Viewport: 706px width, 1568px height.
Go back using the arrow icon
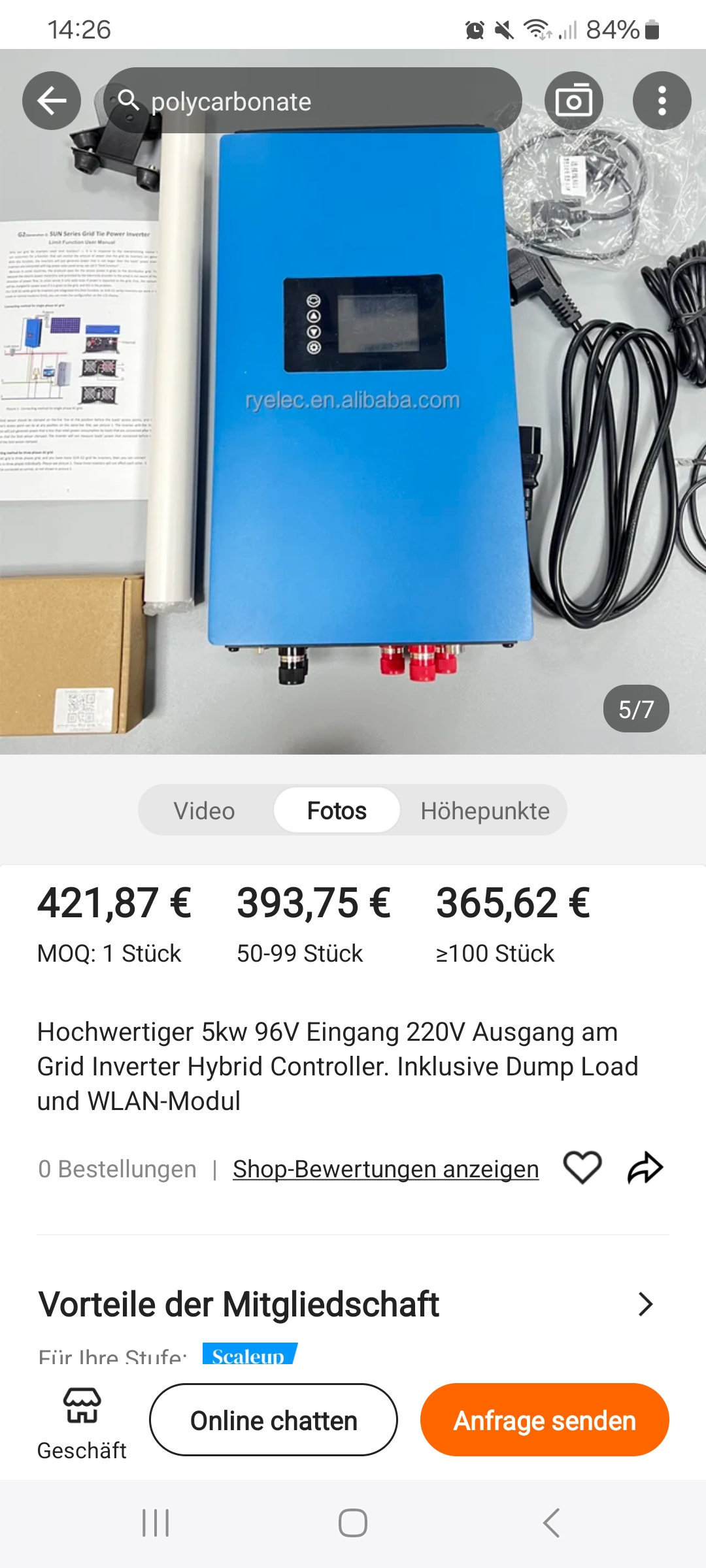(52, 101)
